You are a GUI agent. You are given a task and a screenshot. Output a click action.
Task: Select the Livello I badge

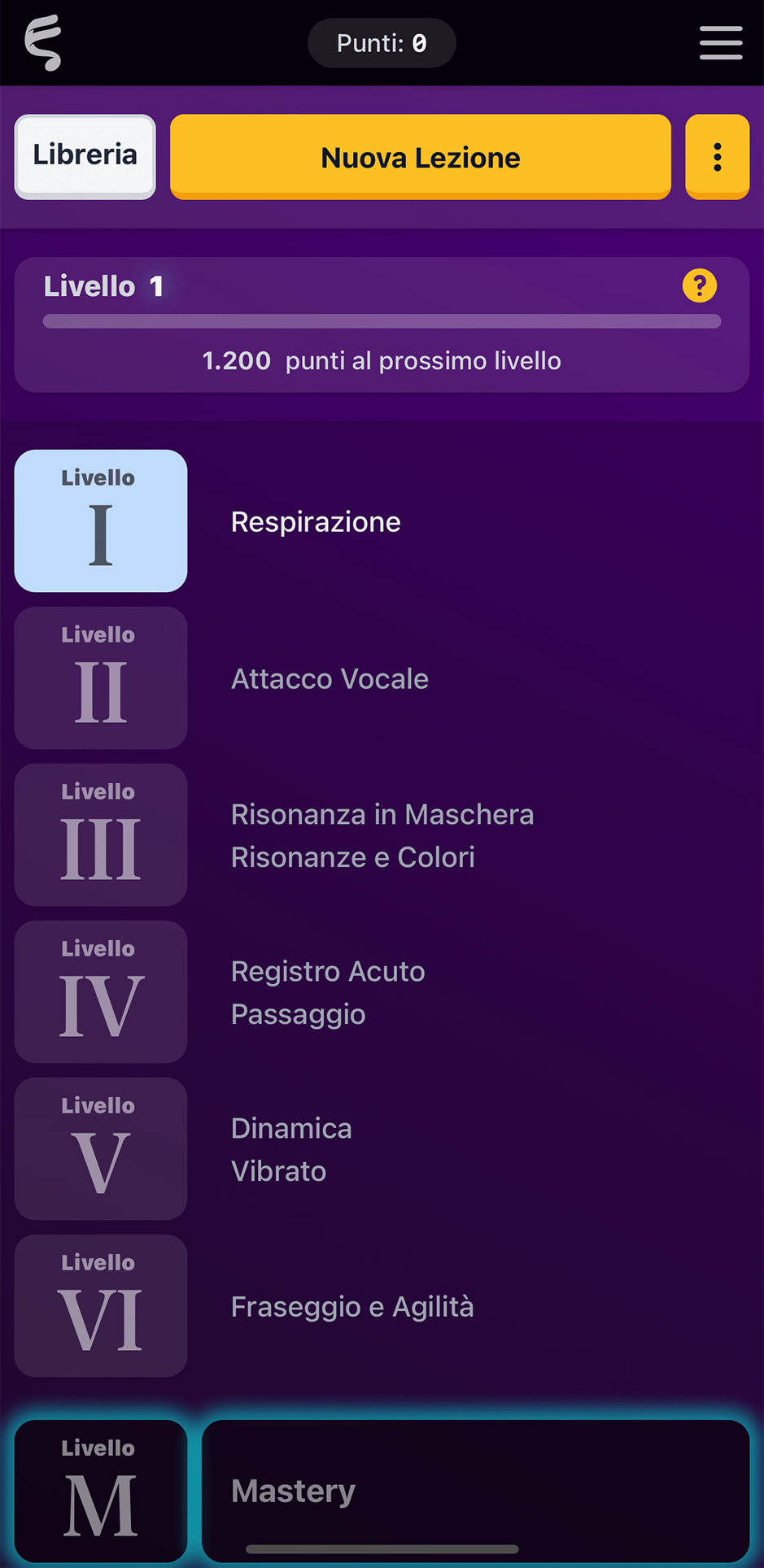tap(100, 520)
